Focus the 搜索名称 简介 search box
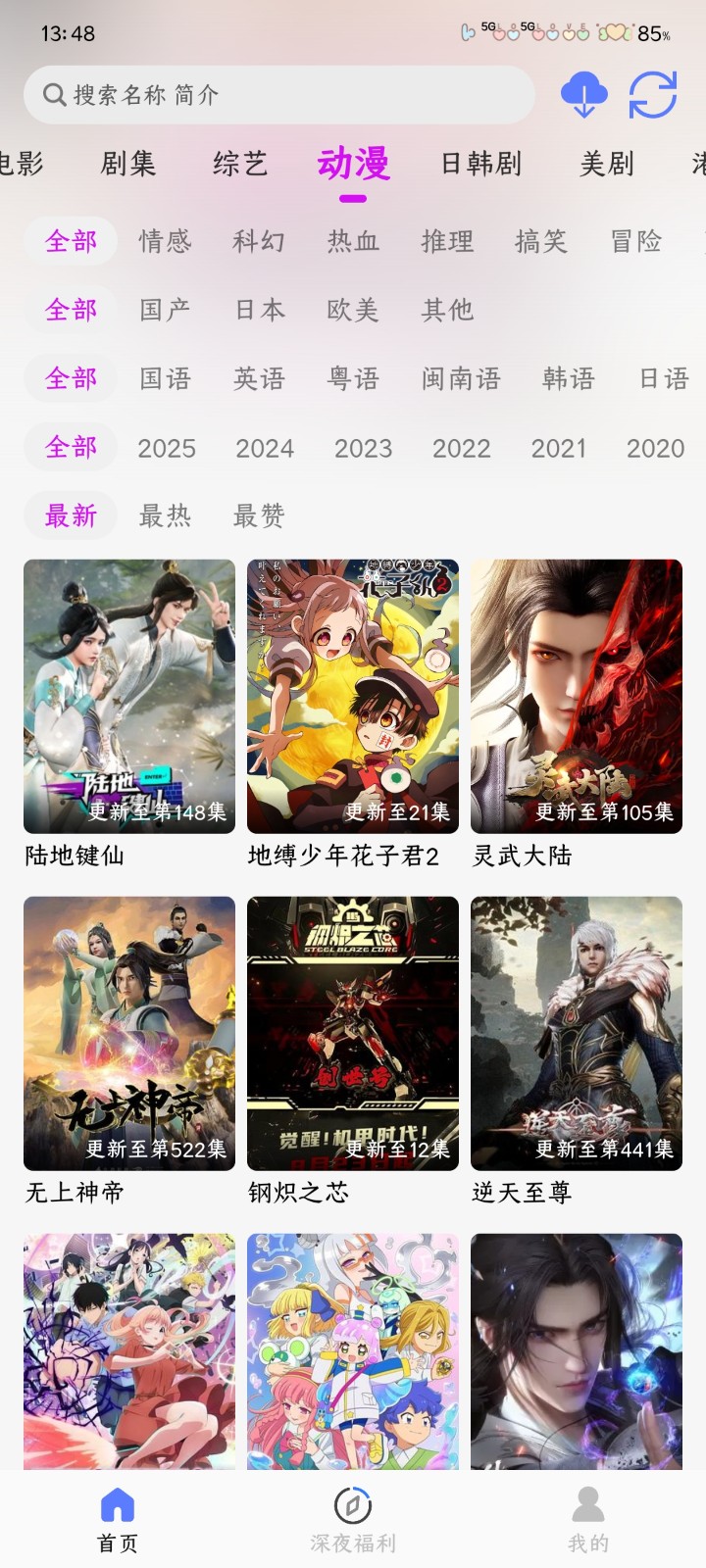Screen dimensions: 706x1568 [x=279, y=95]
